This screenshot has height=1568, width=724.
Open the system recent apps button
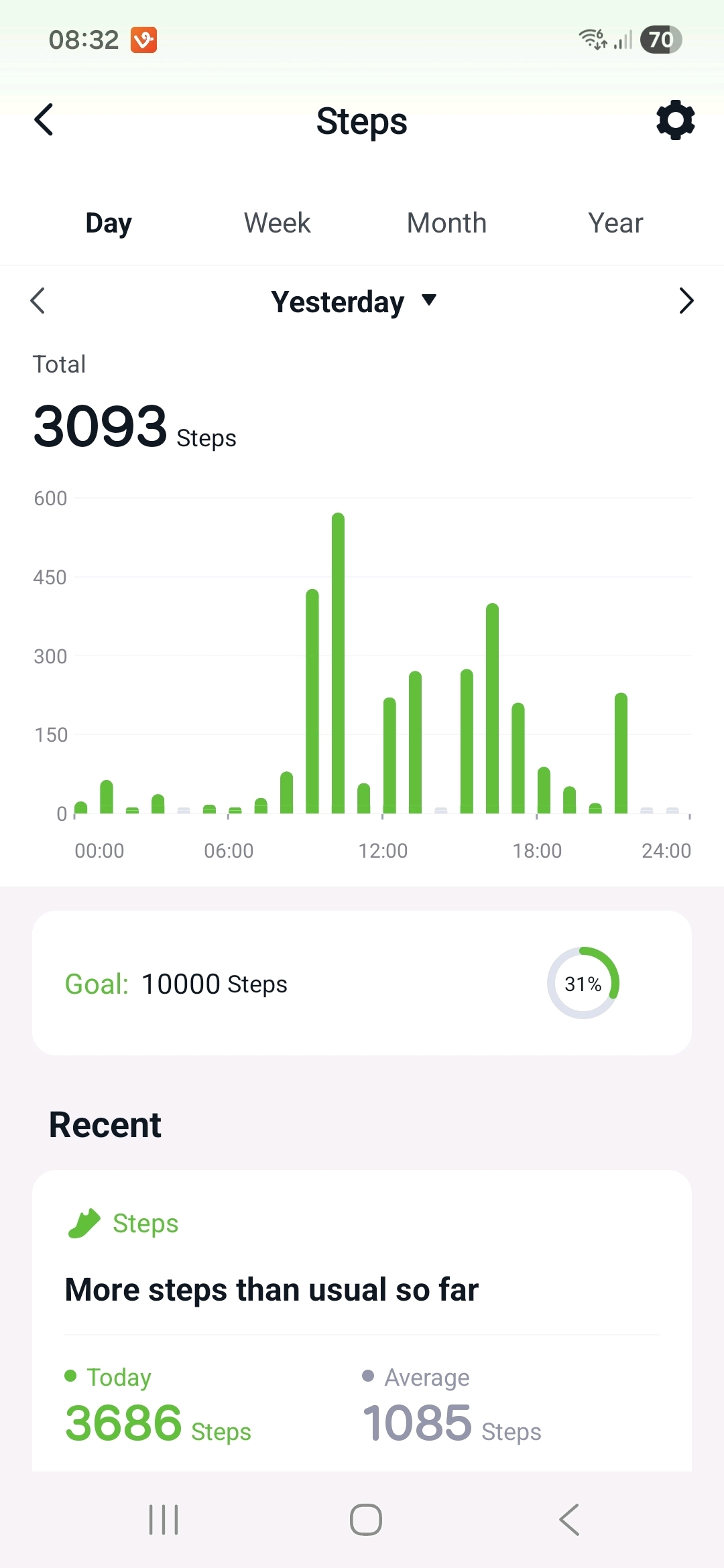(164, 1519)
